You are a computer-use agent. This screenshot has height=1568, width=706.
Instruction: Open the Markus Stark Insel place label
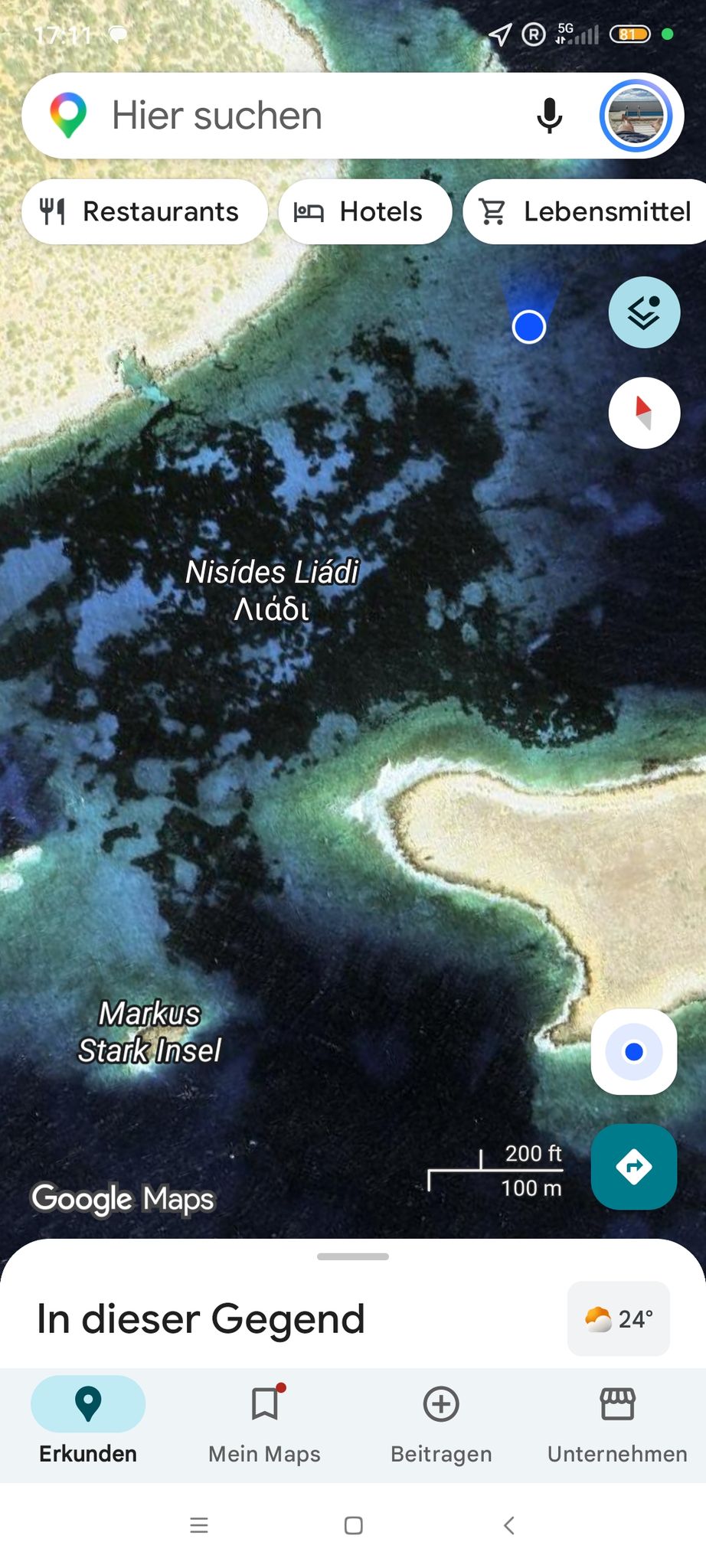click(150, 1032)
